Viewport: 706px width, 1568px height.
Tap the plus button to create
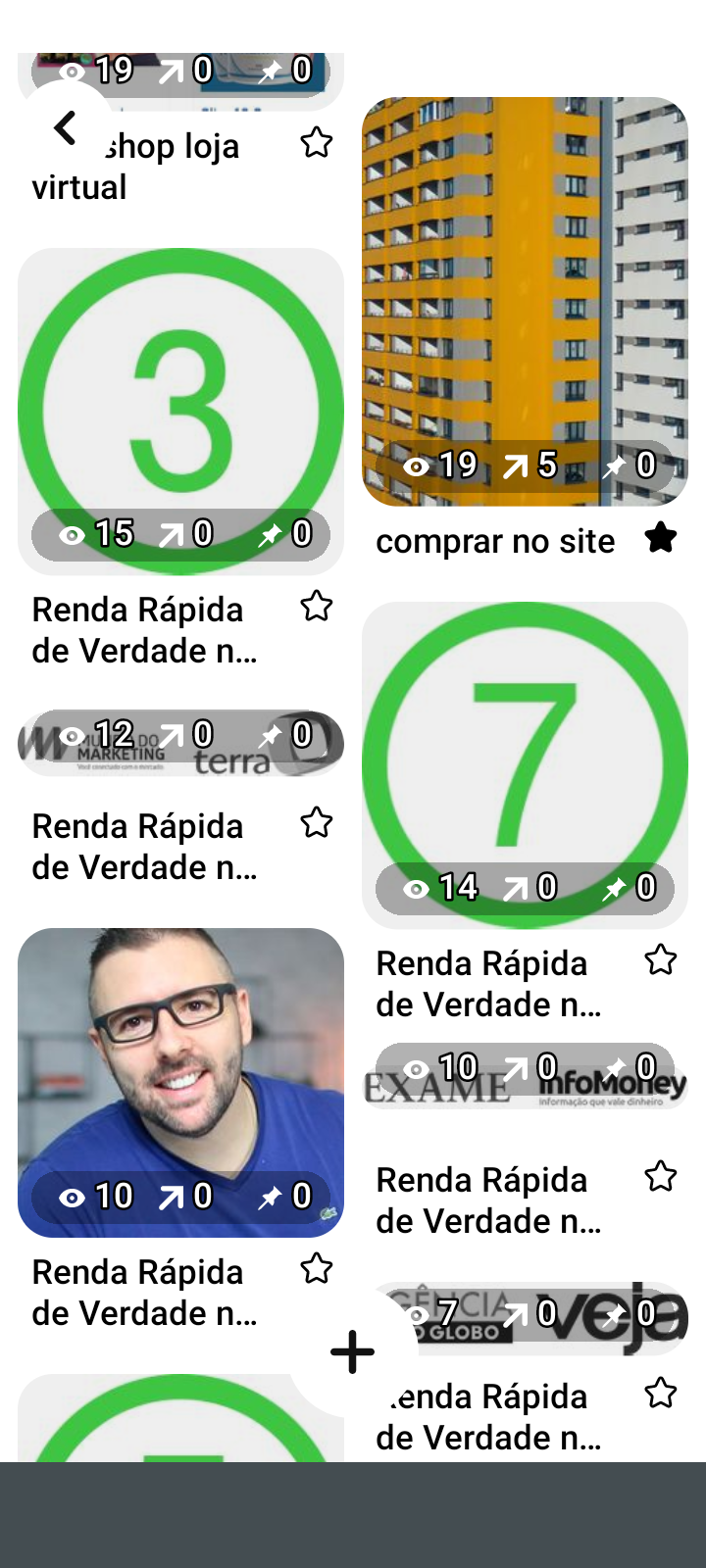(352, 1352)
